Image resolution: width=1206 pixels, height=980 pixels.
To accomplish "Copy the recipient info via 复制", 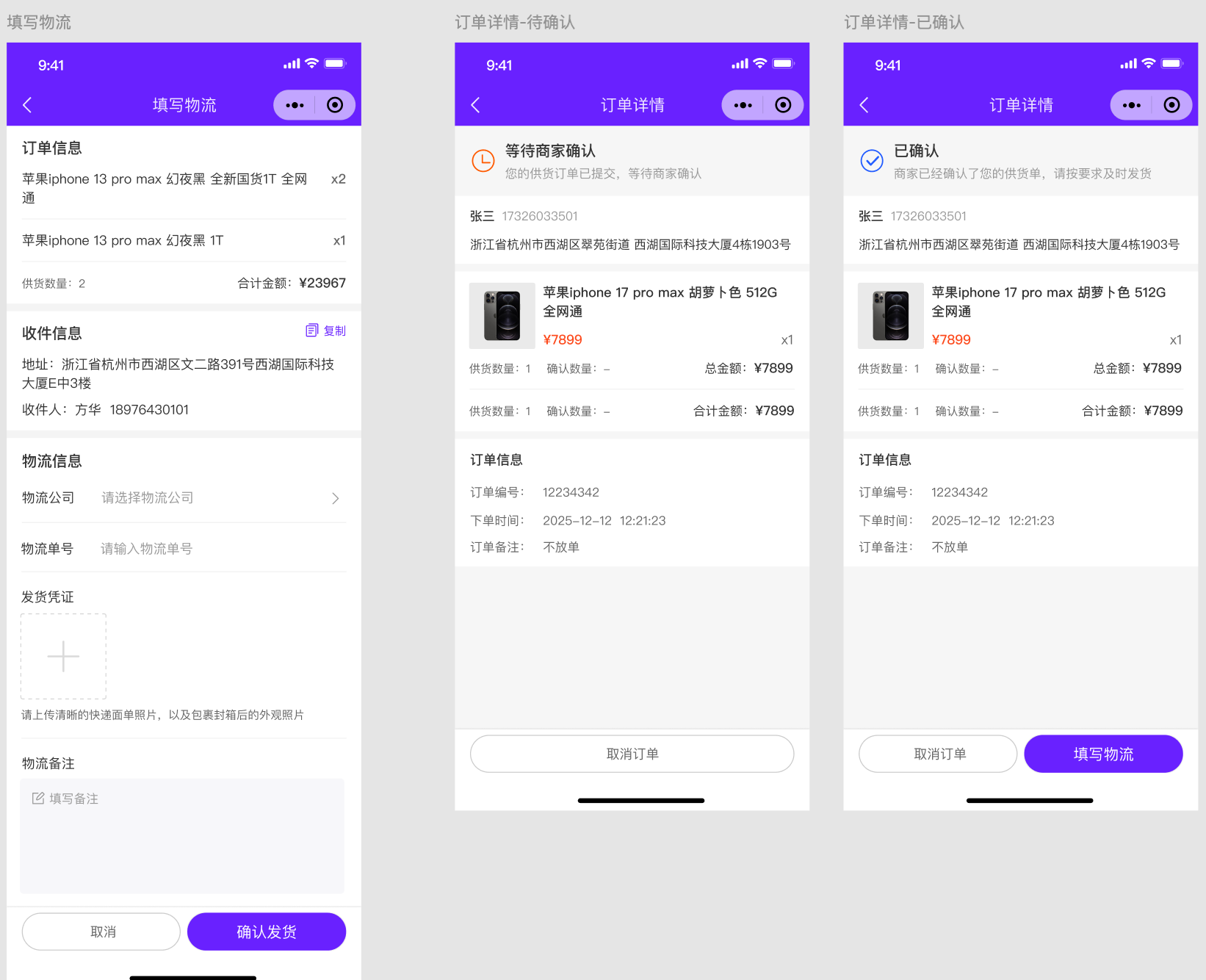I will coord(326,331).
